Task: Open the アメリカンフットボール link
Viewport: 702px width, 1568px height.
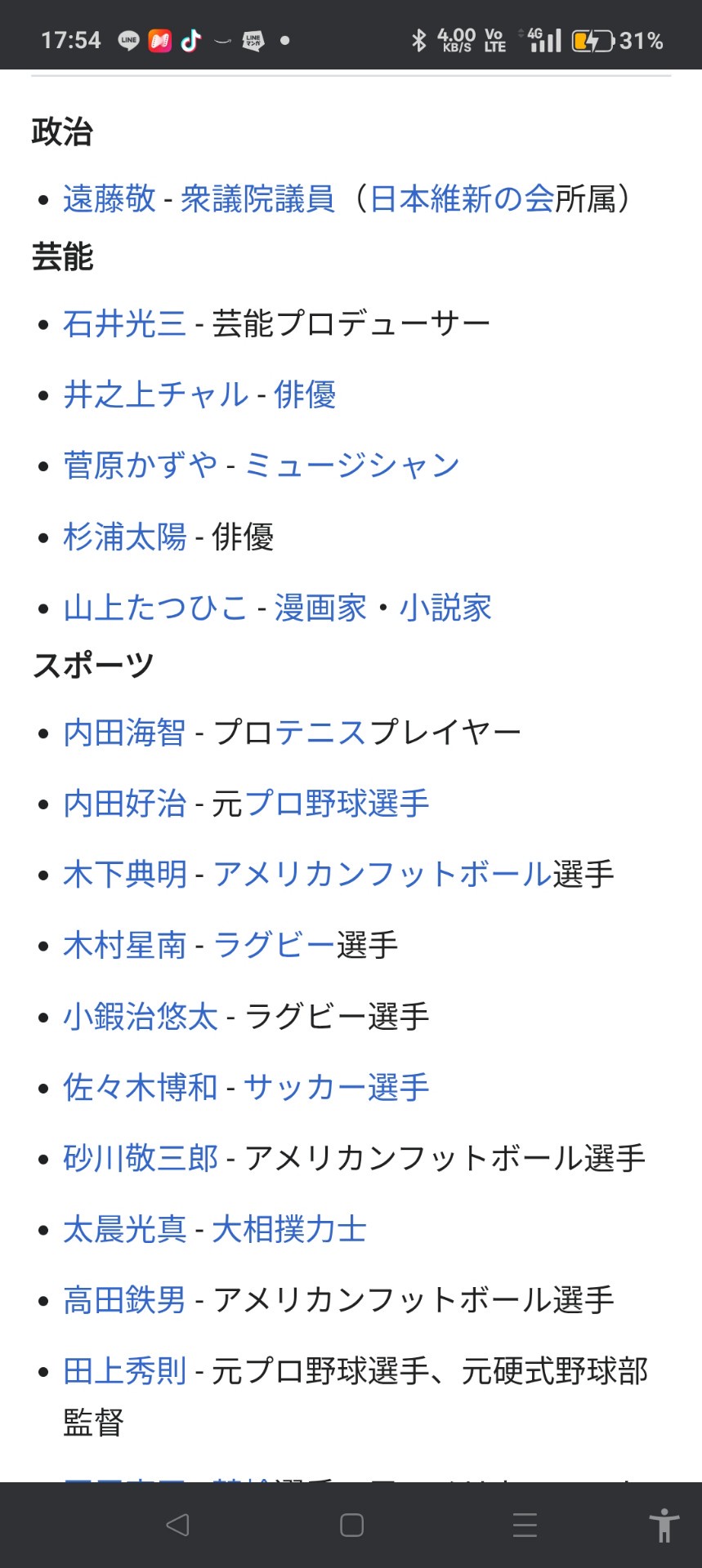Action: tap(382, 875)
